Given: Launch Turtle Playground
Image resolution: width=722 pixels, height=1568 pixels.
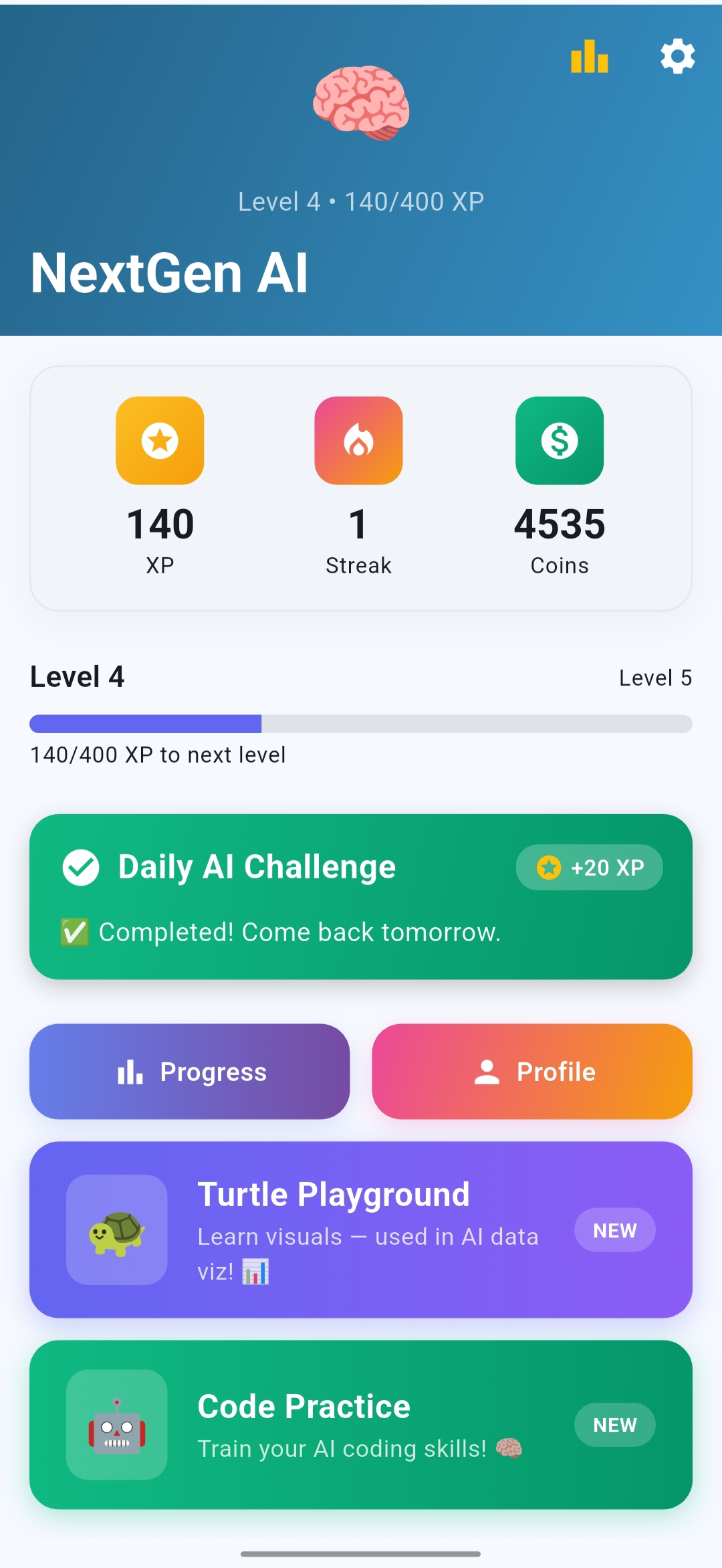Looking at the screenshot, I should click(x=360, y=1230).
